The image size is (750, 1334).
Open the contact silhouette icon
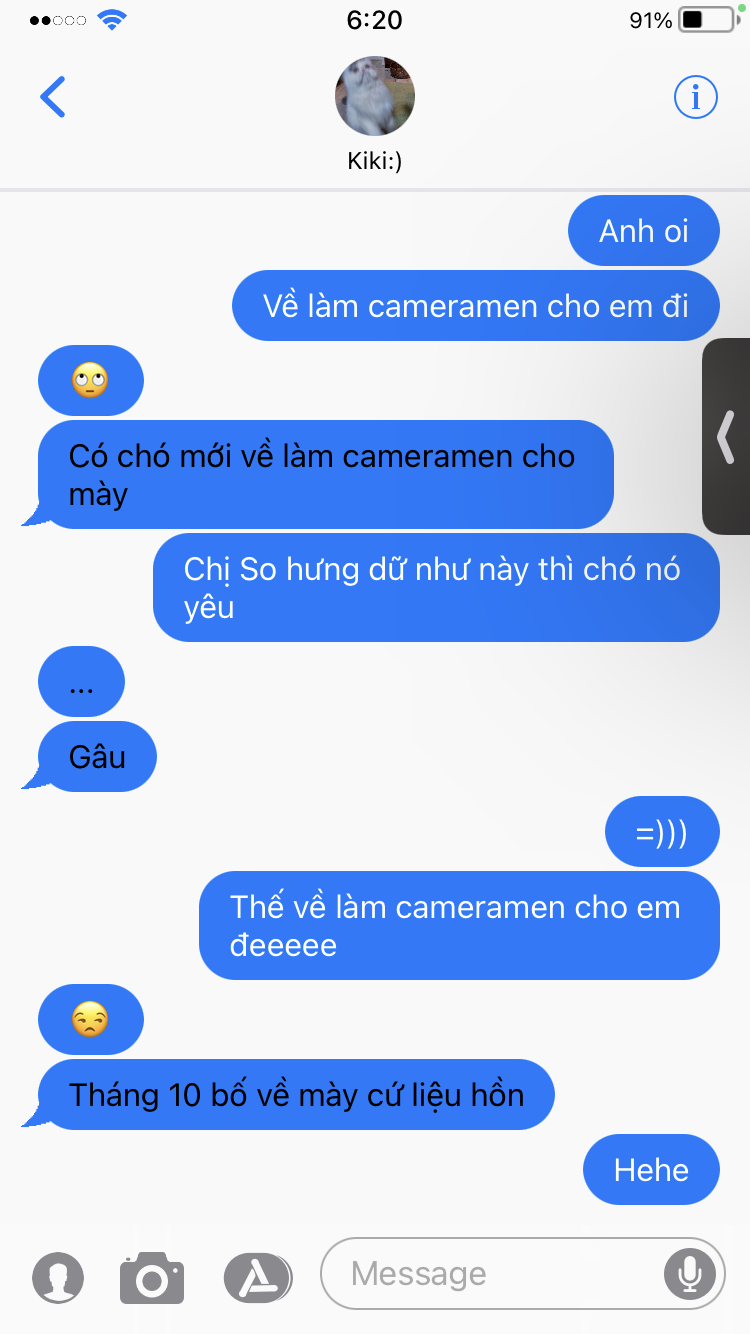coord(58,1277)
